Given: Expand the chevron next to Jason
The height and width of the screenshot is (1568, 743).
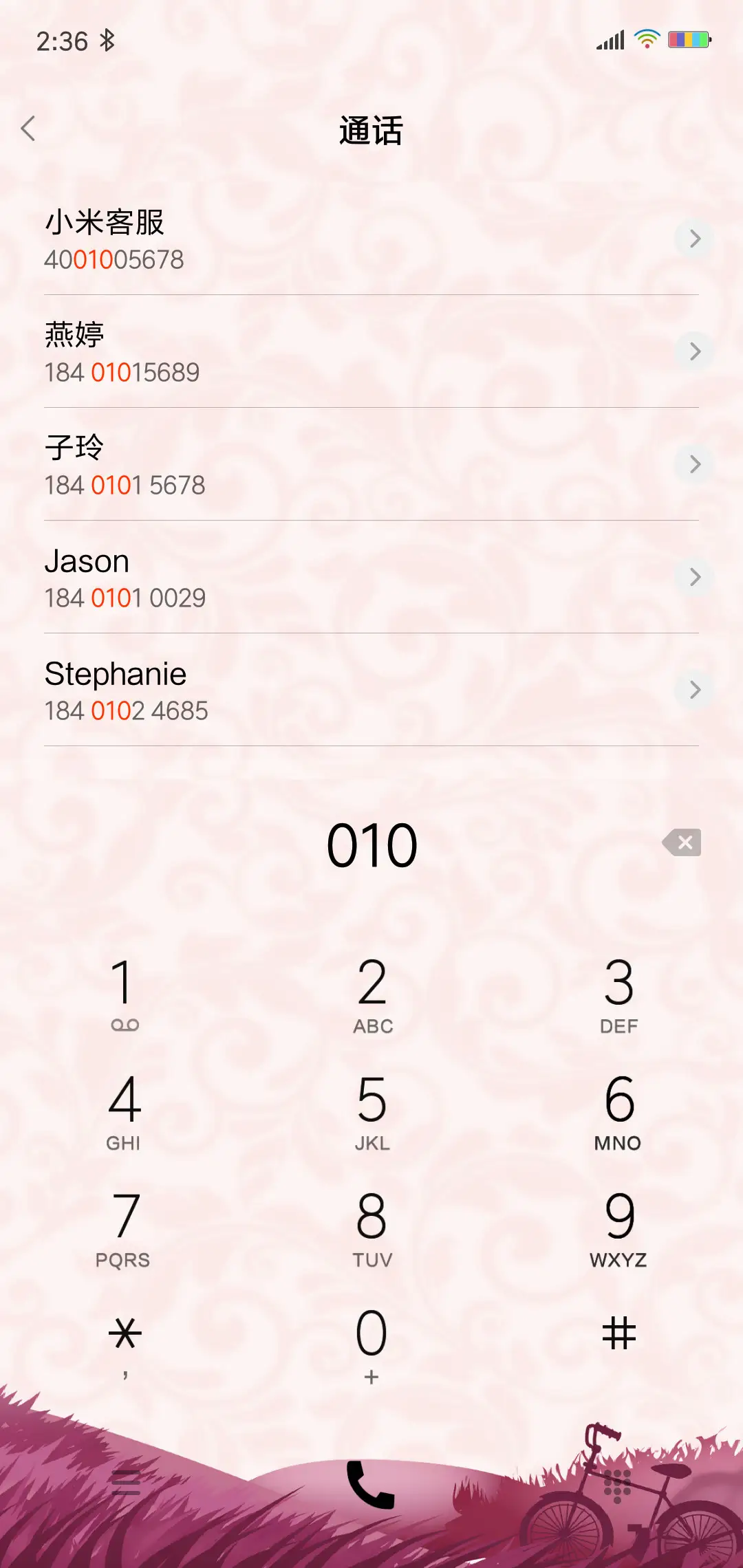Looking at the screenshot, I should (693, 577).
